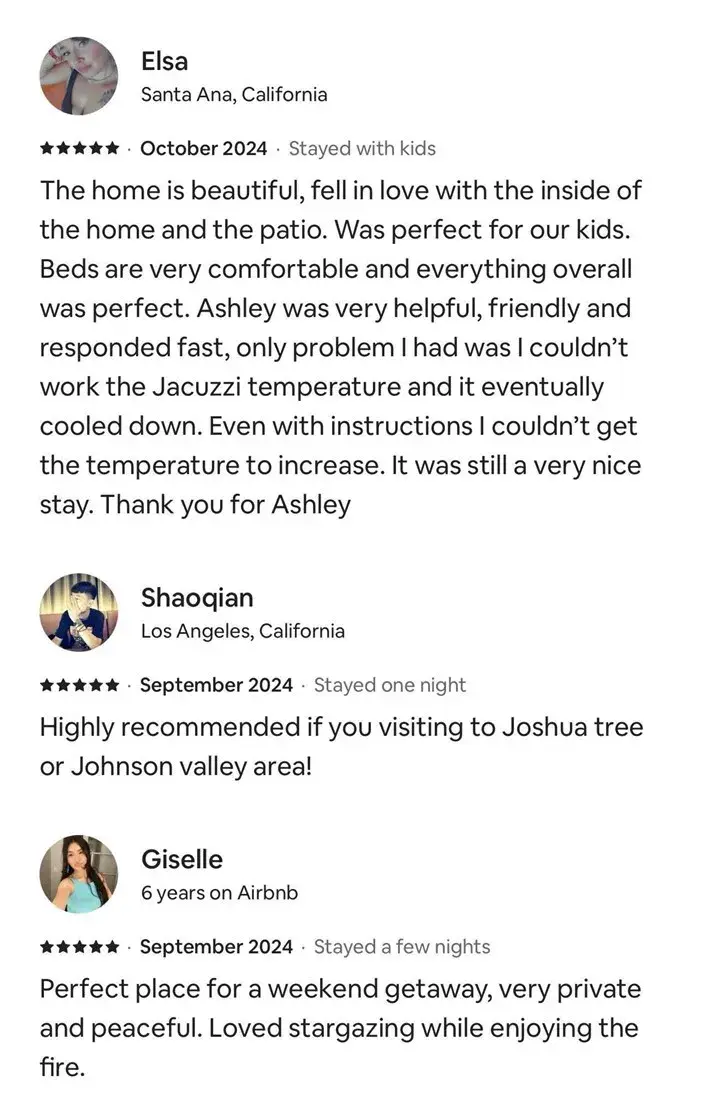704x1114 pixels.
Task: Tap Giselle's profile avatar
Action: click(79, 873)
